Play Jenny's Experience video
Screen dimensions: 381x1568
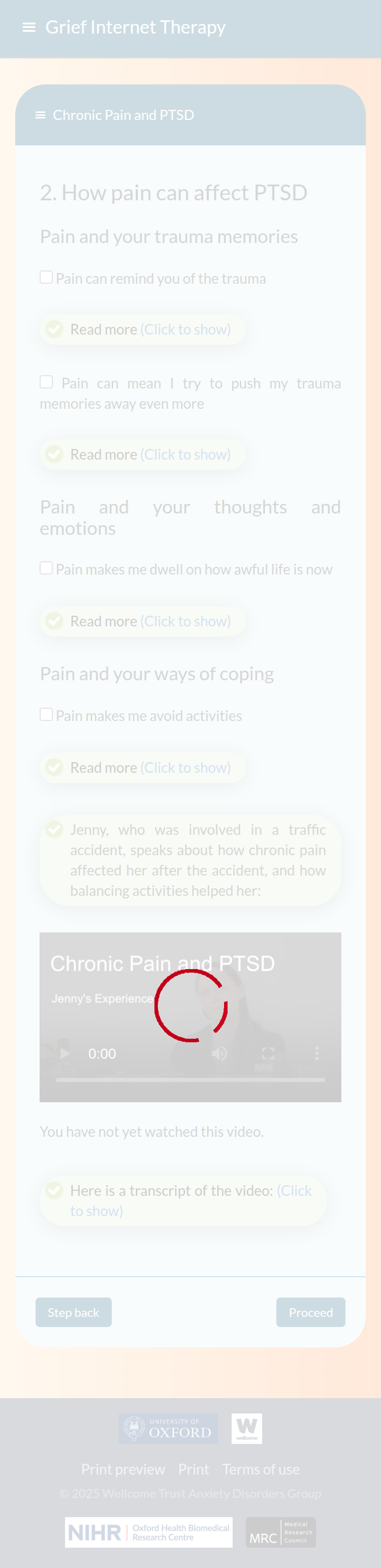click(x=65, y=1053)
